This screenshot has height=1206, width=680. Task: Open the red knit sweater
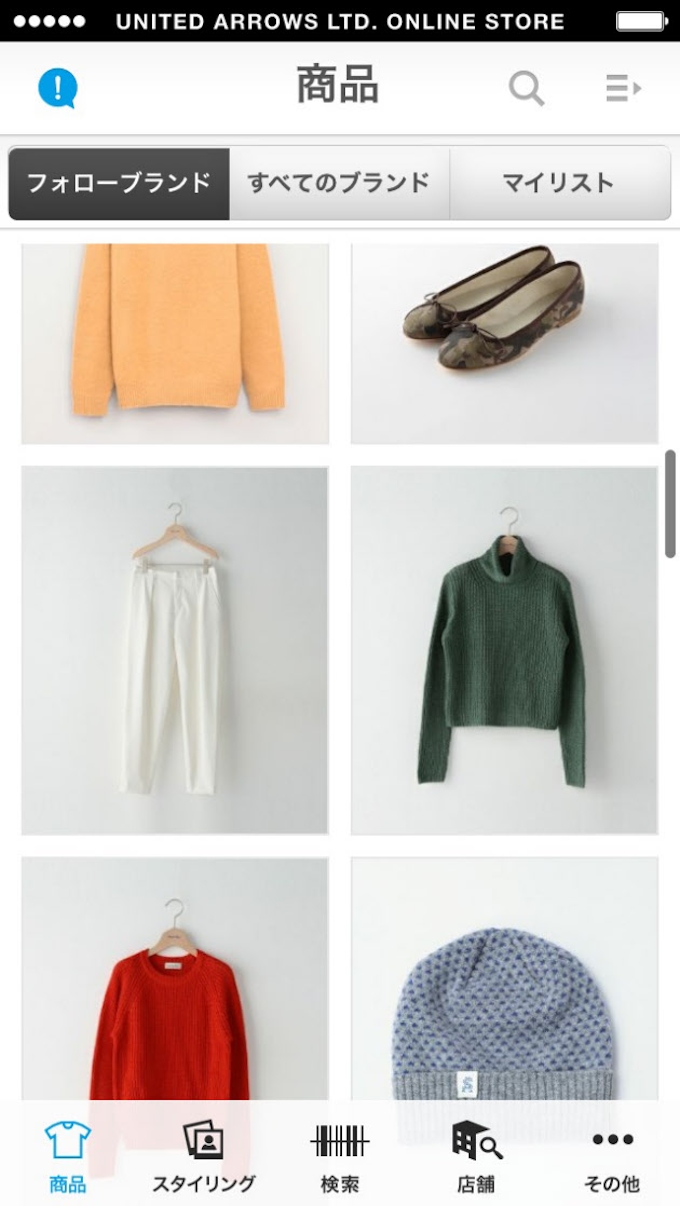click(x=175, y=990)
